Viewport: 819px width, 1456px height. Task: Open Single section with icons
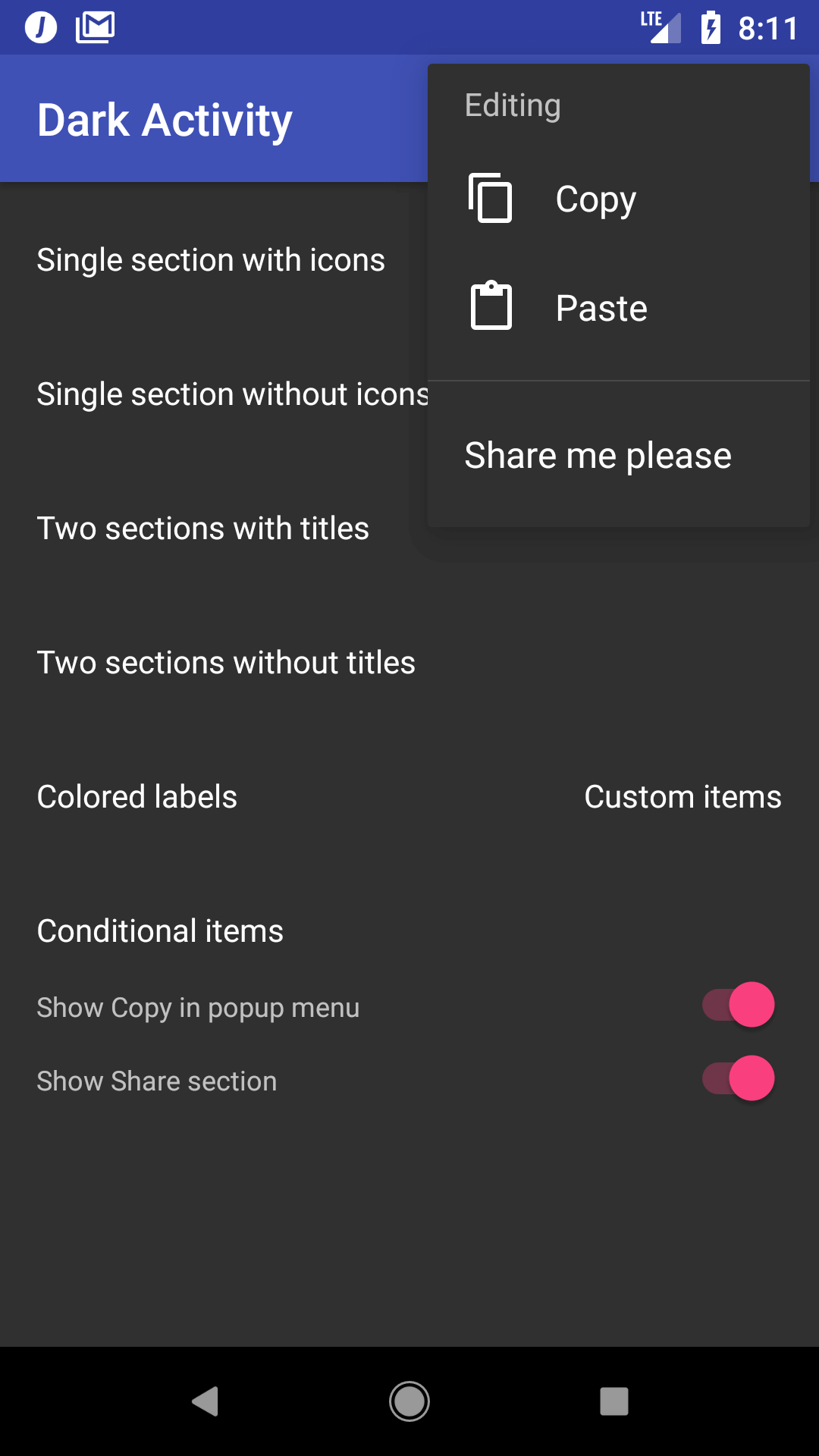tap(211, 260)
